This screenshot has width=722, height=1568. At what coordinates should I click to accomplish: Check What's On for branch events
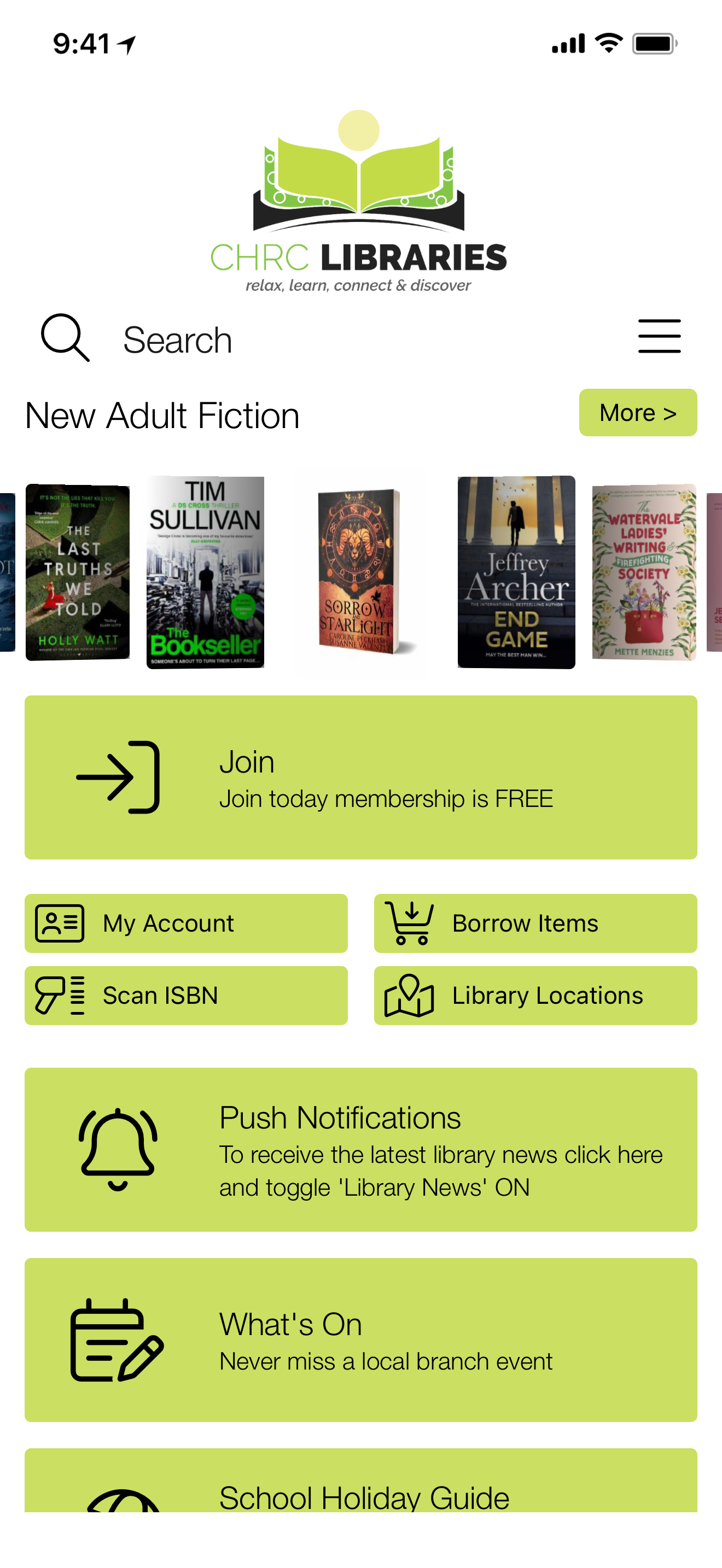(x=360, y=1339)
